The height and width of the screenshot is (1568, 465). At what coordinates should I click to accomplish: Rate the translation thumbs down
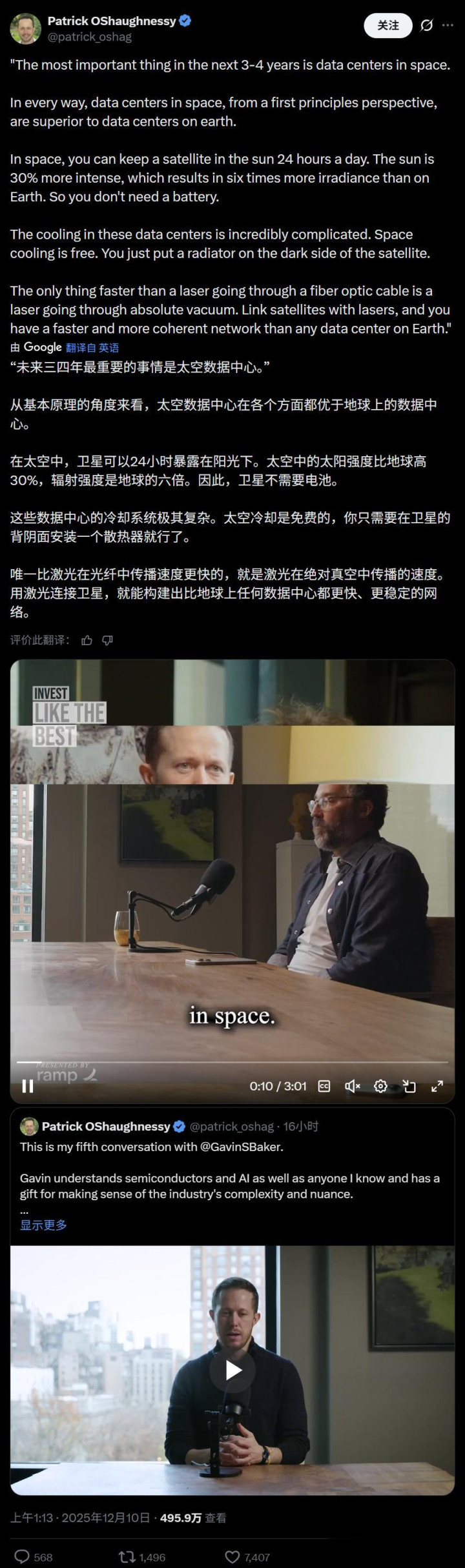click(108, 640)
